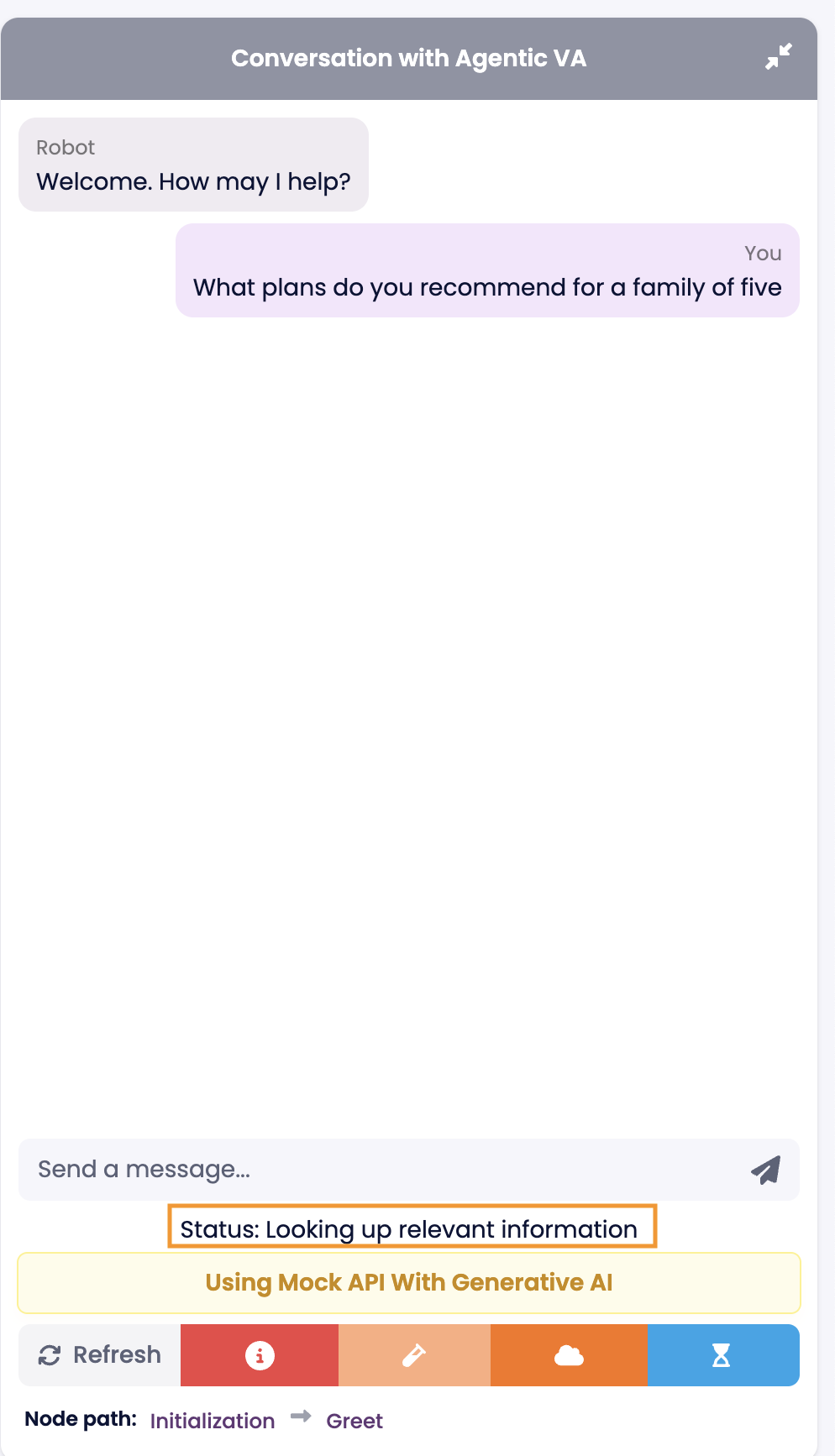835x1456 pixels.
Task: Tap the blue hourglass button
Action: 722,1354
